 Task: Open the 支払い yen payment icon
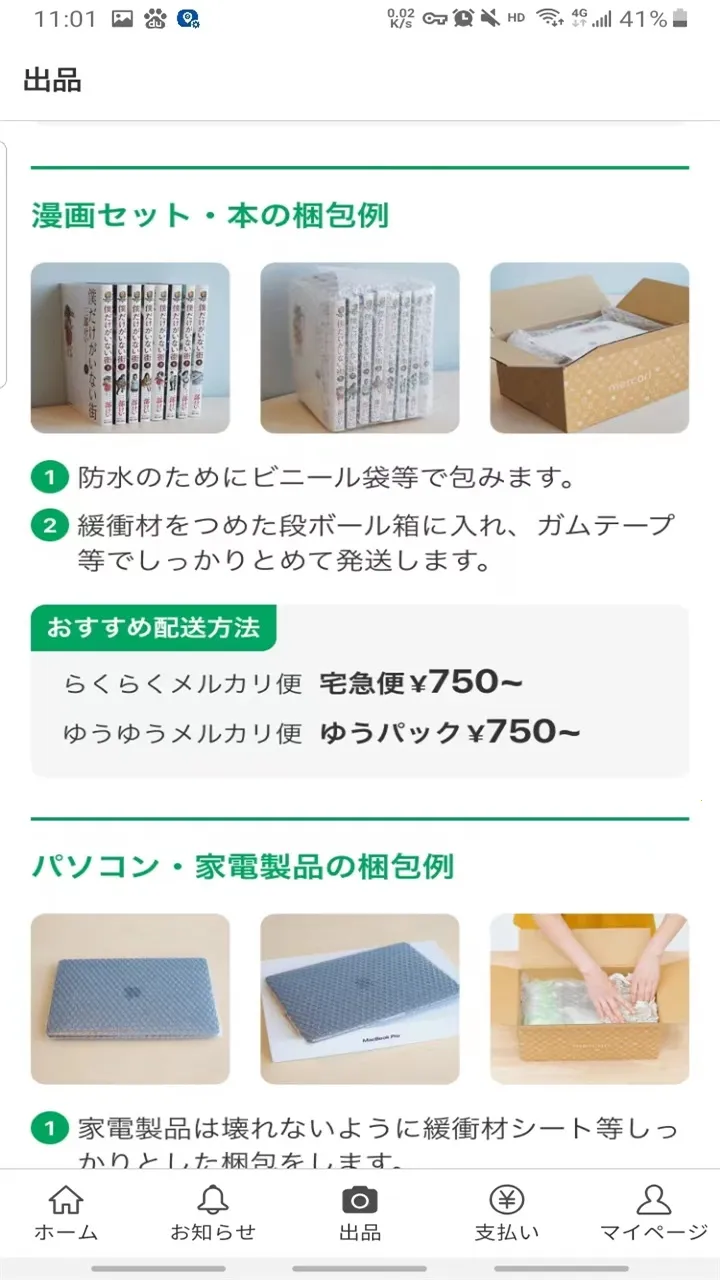(506, 1206)
